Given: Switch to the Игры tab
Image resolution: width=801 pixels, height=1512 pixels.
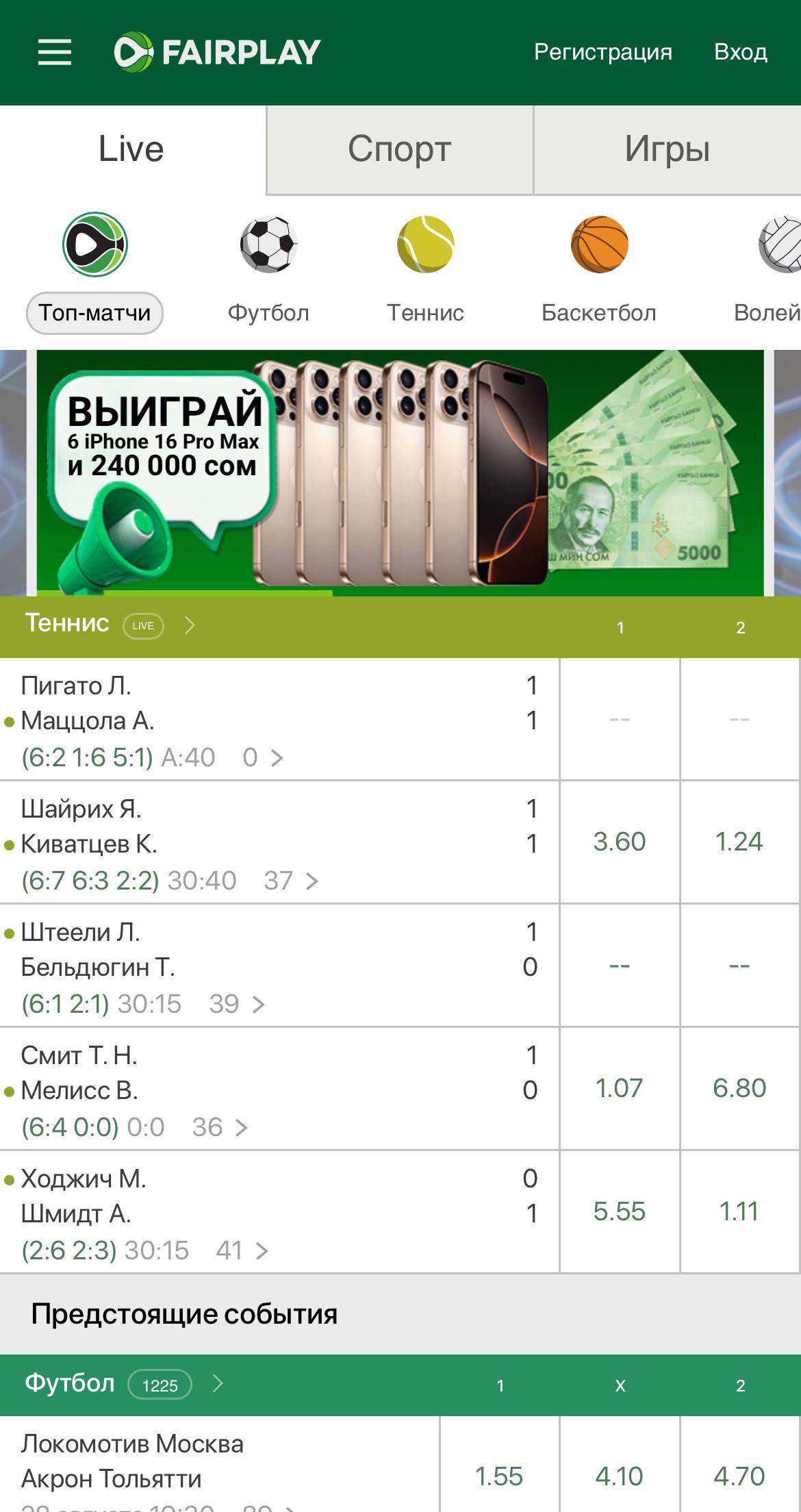Looking at the screenshot, I should (667, 150).
